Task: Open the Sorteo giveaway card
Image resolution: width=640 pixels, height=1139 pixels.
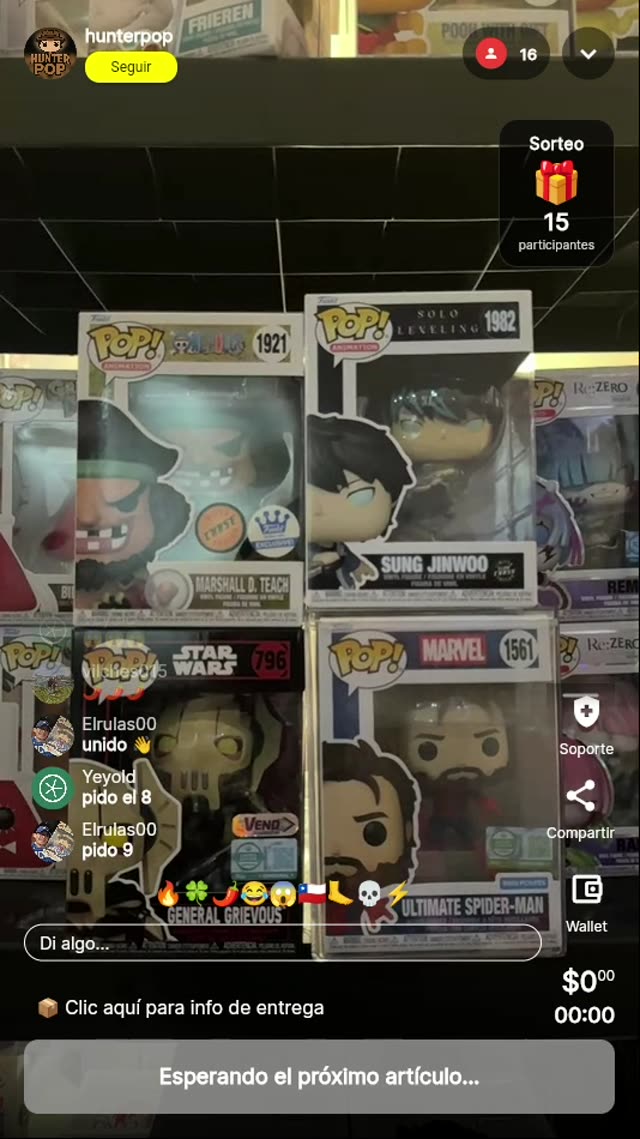Action: (x=556, y=193)
